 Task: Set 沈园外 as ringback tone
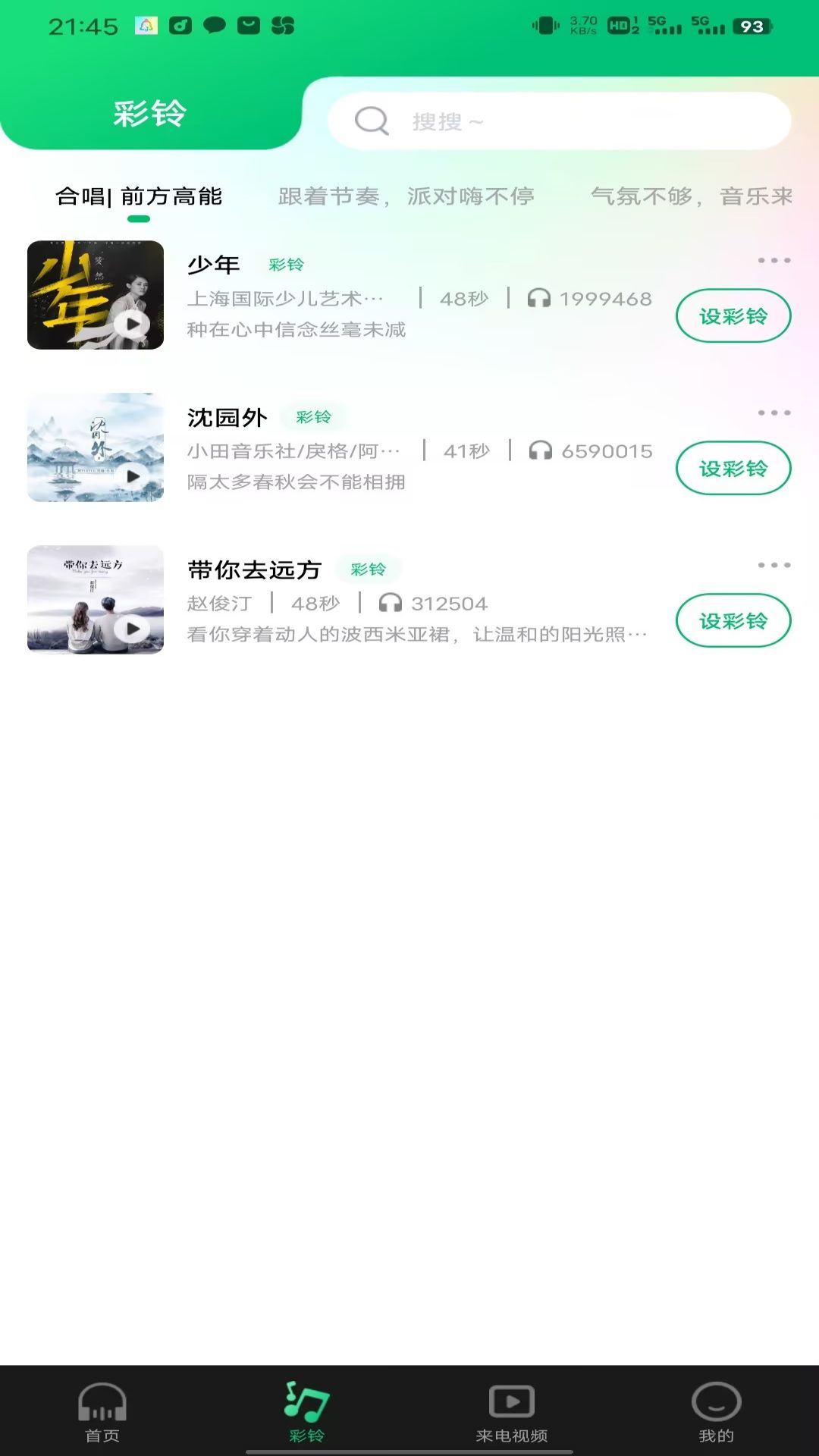[x=733, y=468]
